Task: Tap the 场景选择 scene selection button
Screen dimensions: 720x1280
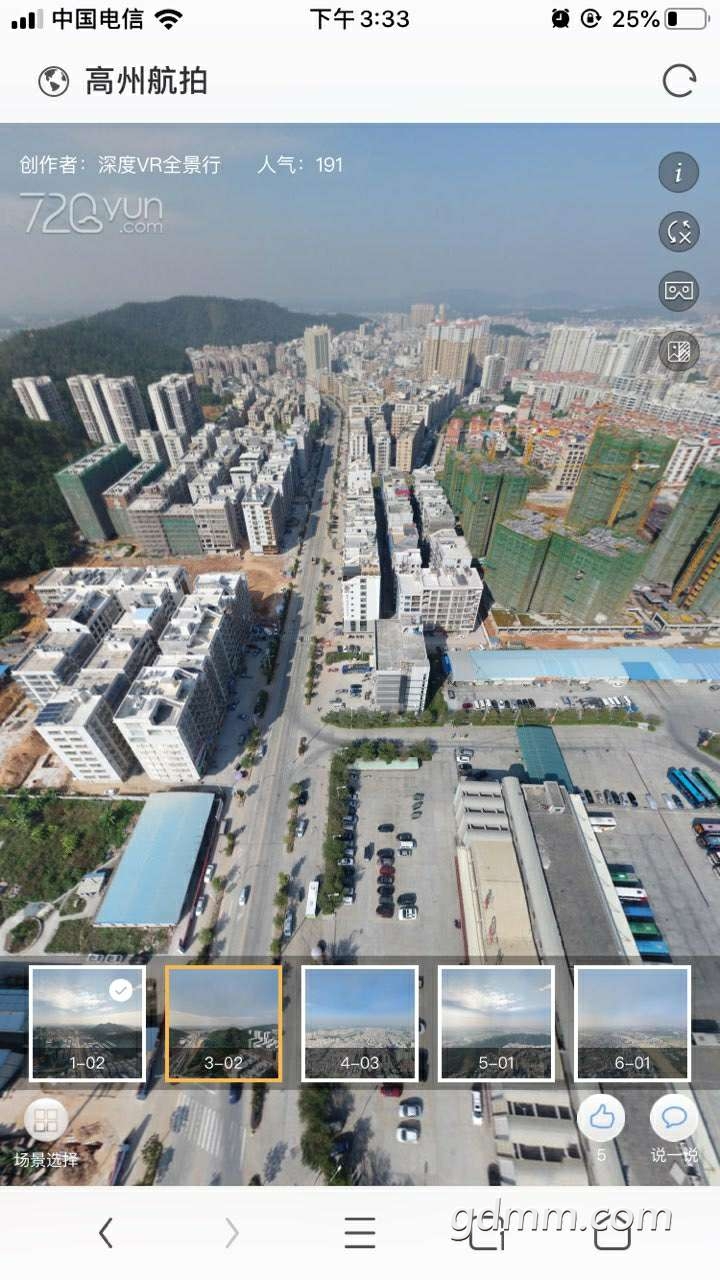Action: pos(45,1122)
